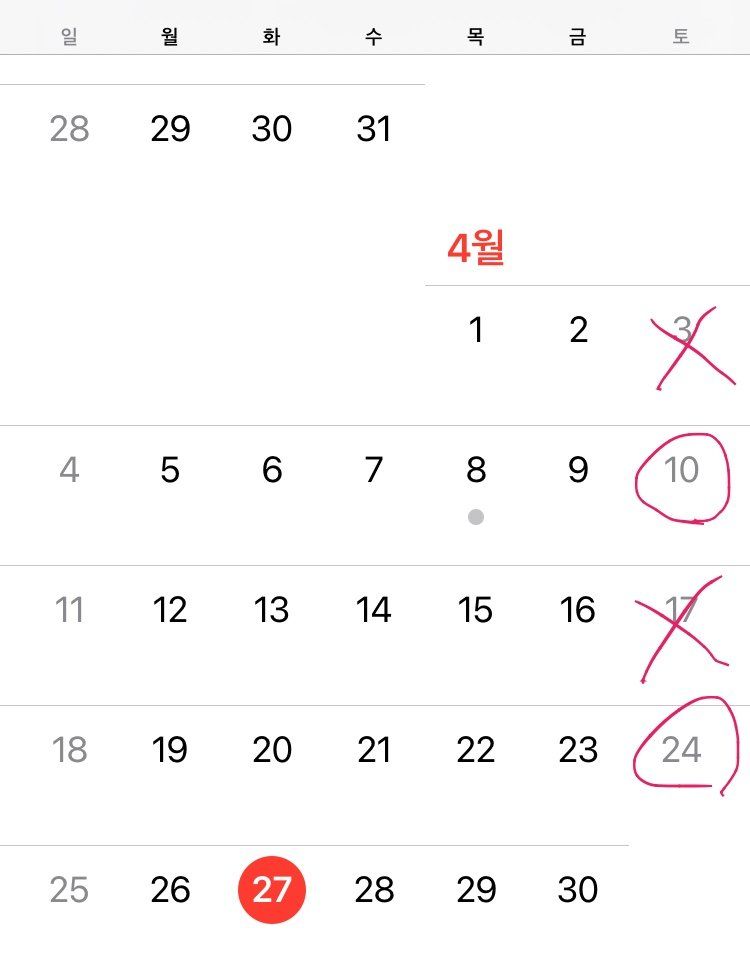
Task: Open the day view for April 24
Action: click(x=681, y=750)
